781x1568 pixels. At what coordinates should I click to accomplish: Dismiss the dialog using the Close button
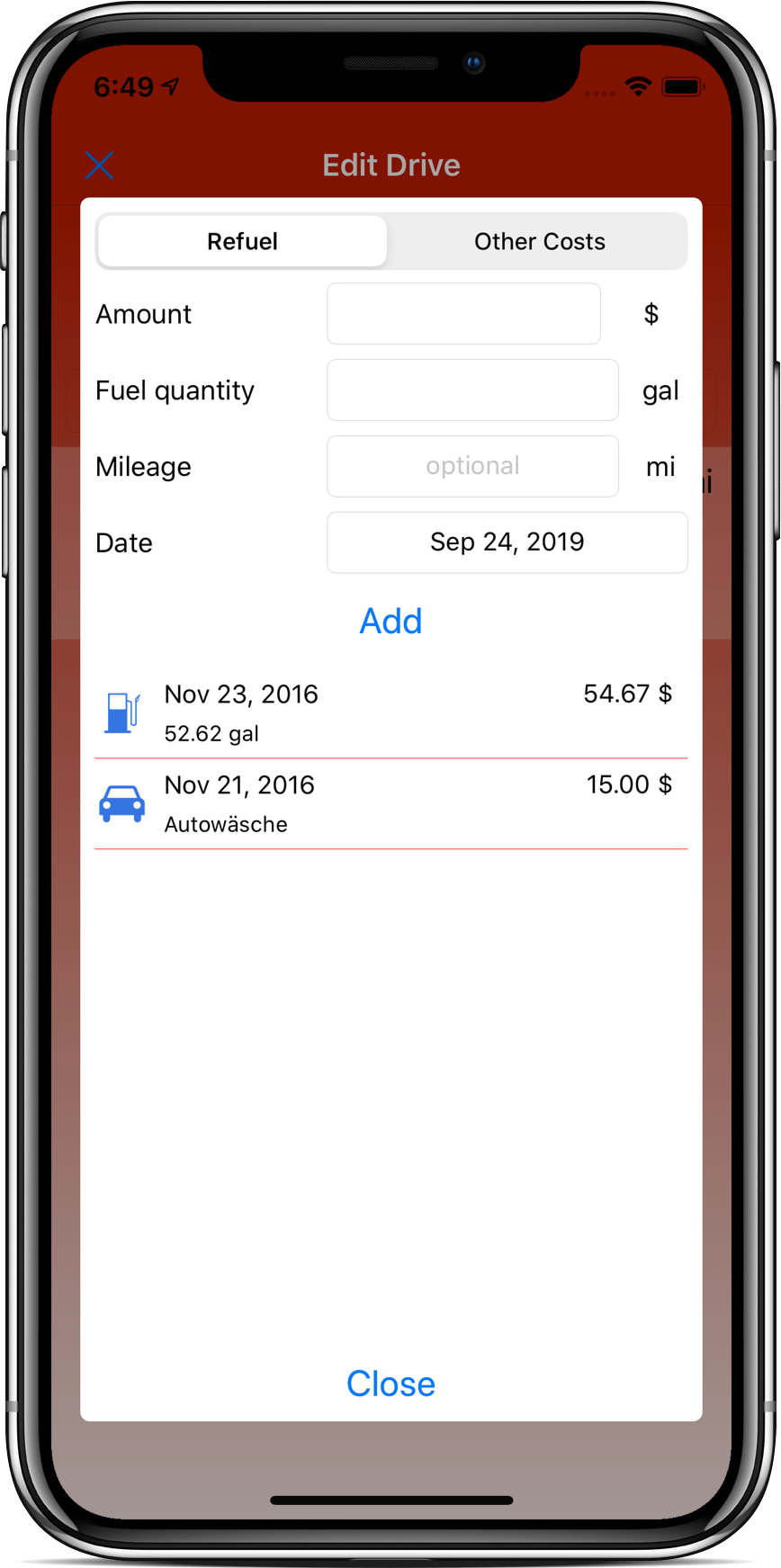pos(390,1384)
